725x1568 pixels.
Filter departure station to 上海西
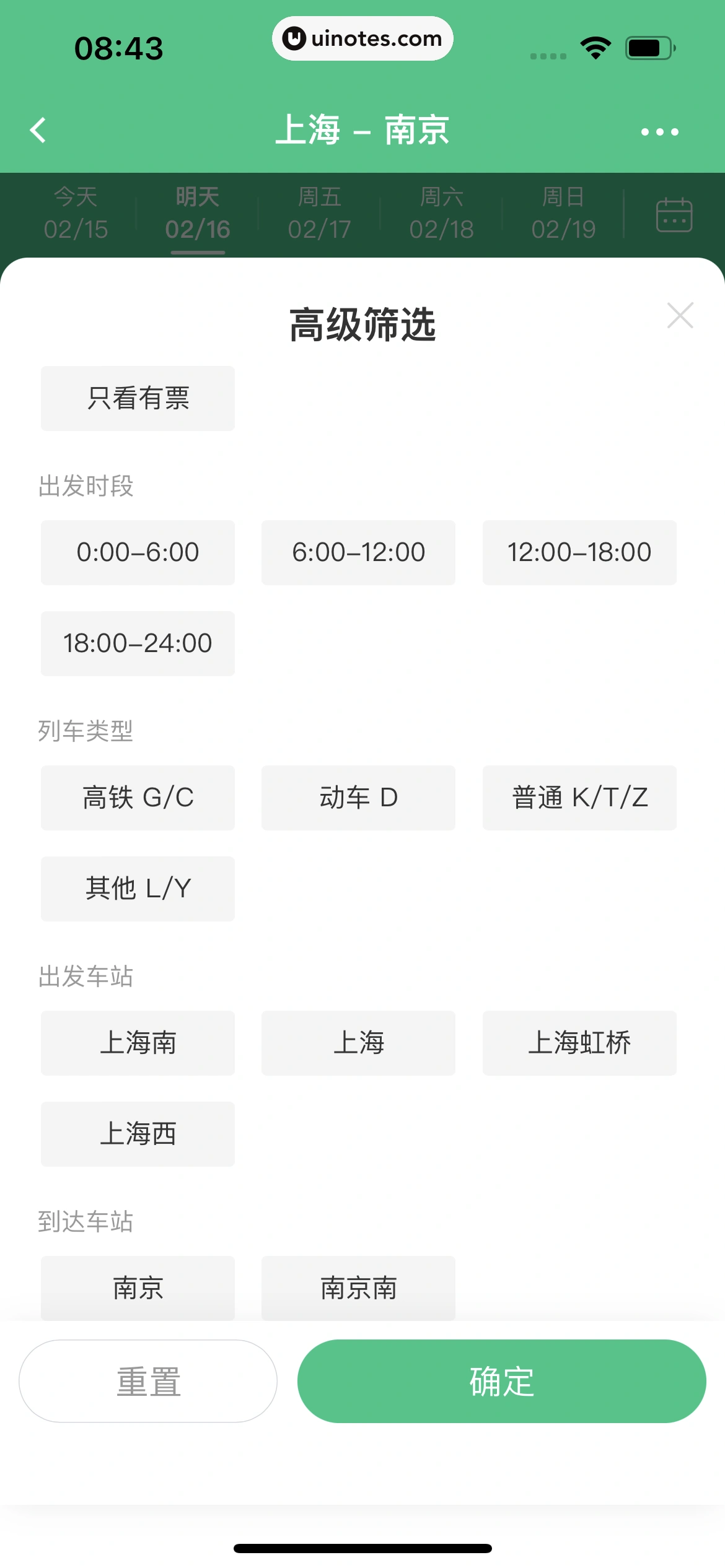pyautogui.click(x=138, y=1134)
